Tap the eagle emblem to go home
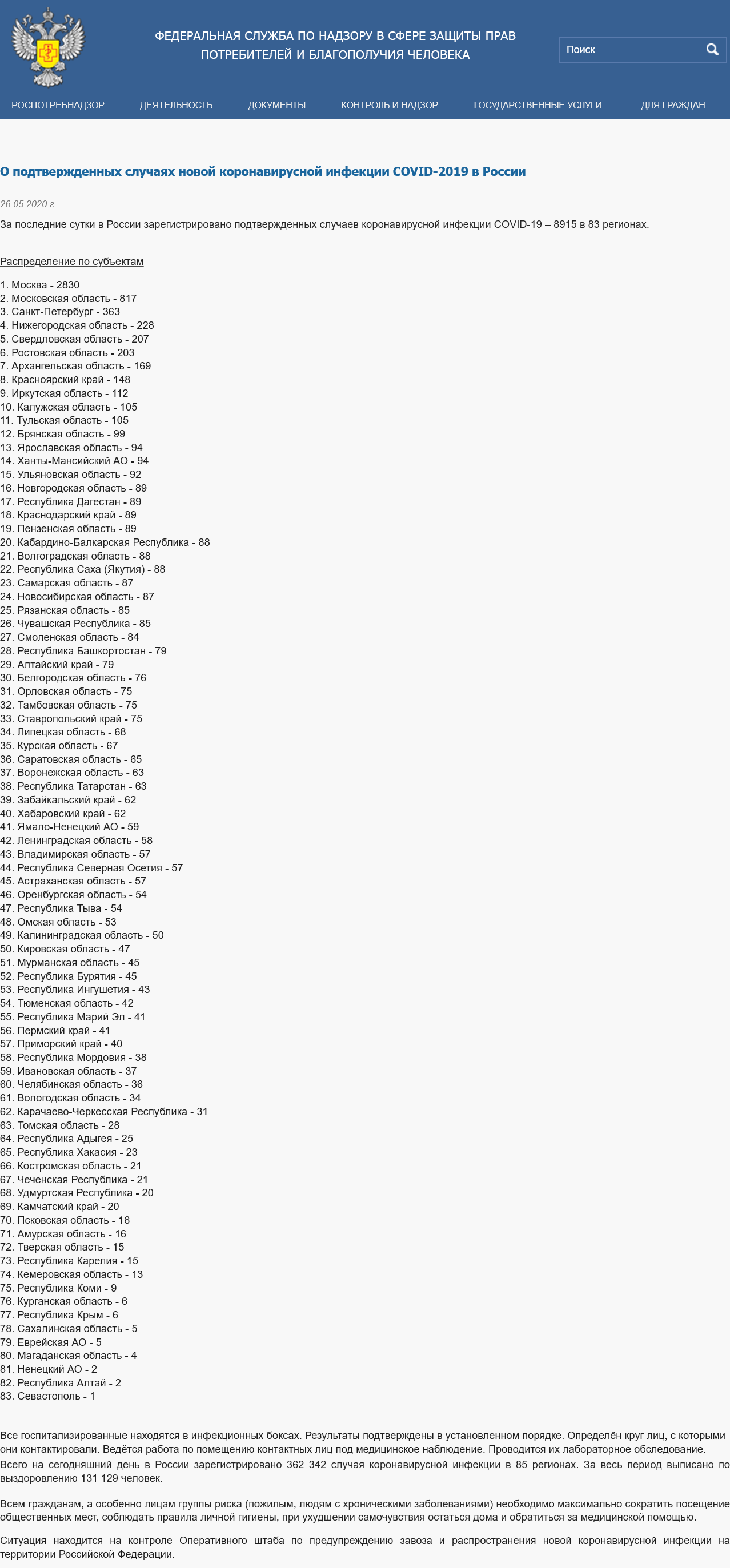730x1568 pixels. 48,47
